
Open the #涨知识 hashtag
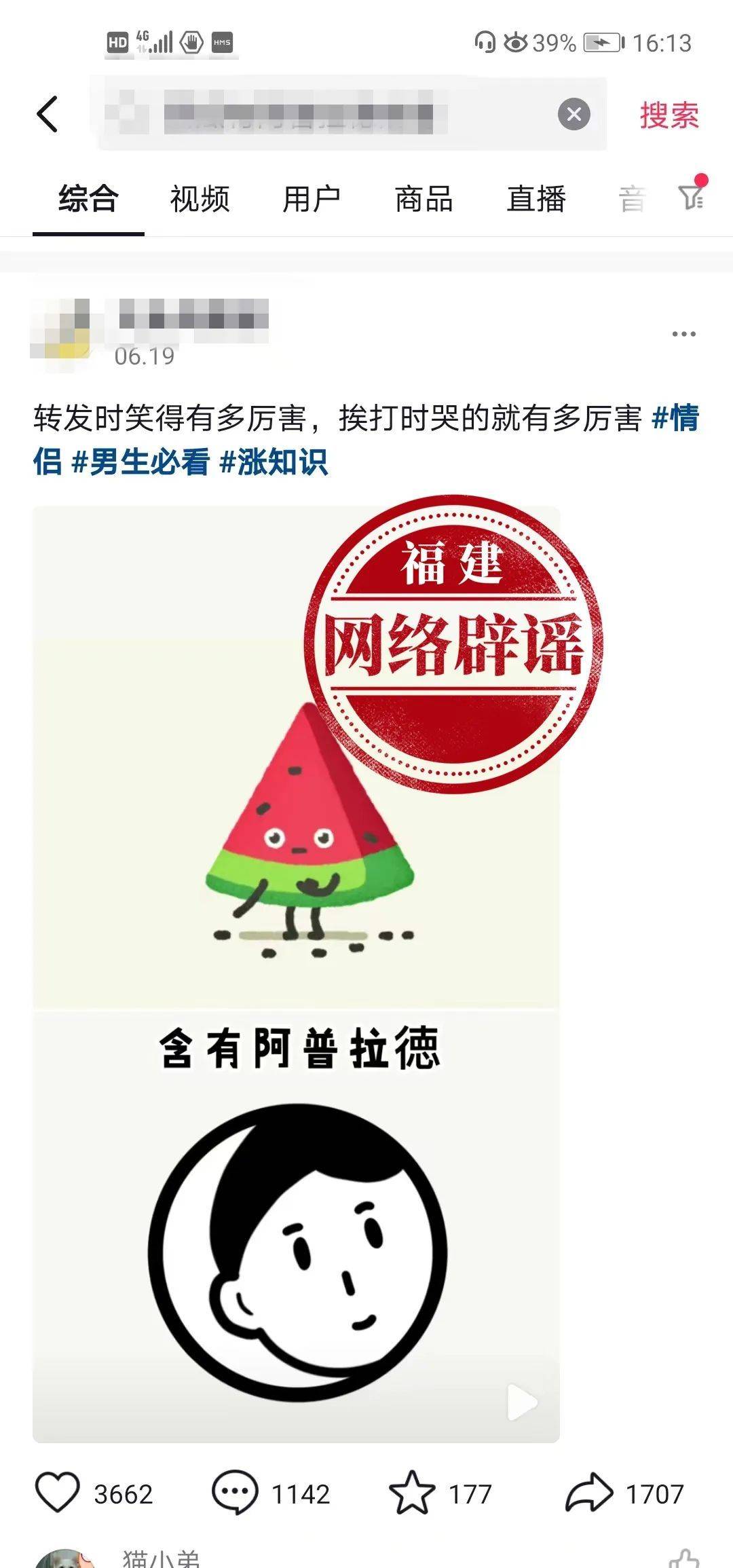[274, 462]
